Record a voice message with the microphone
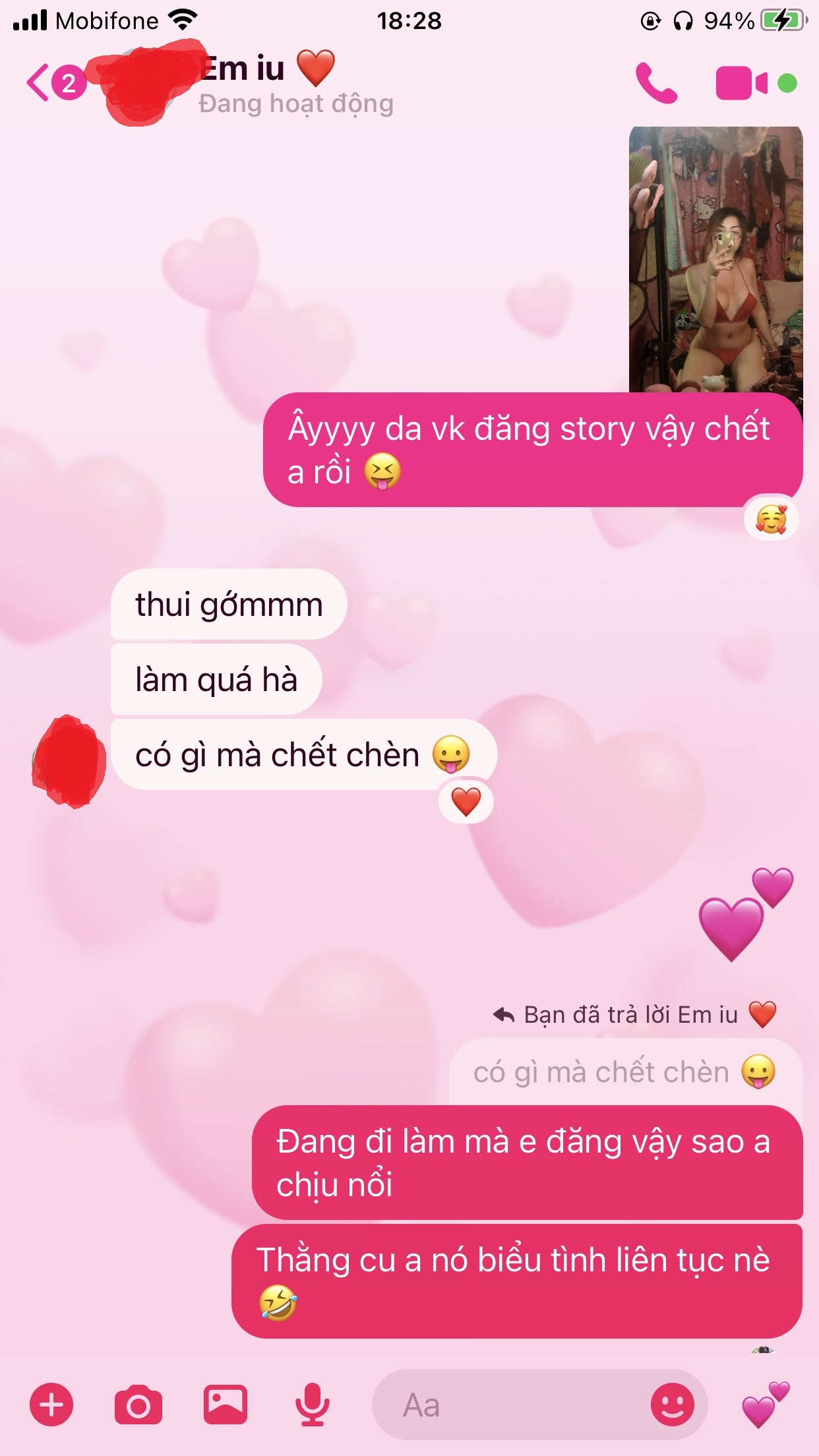819x1456 pixels. 312,1405
